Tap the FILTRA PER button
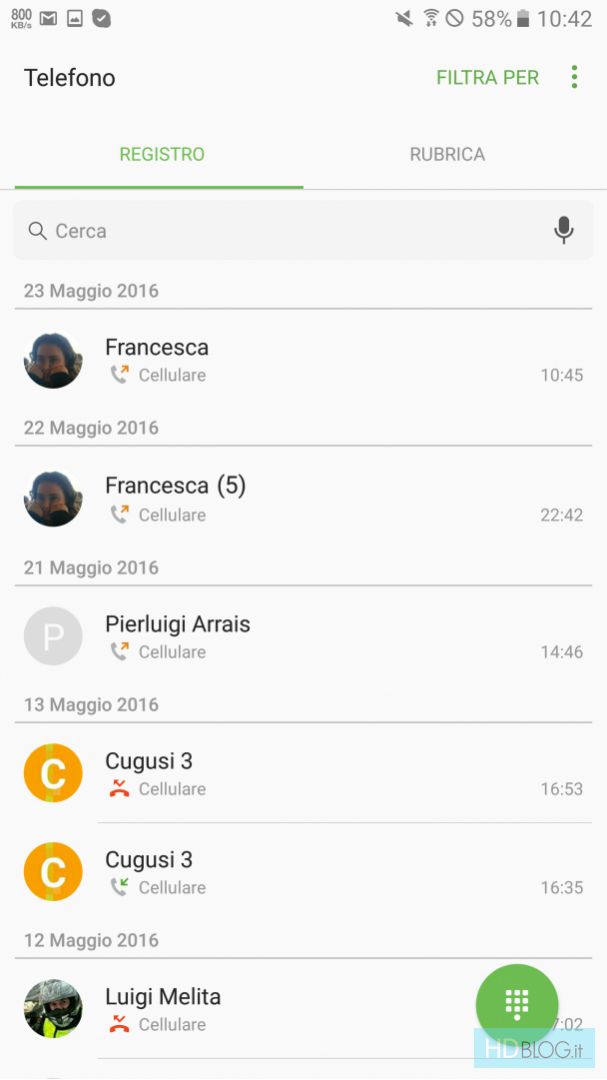Viewport: 607px width, 1080px height. [487, 78]
